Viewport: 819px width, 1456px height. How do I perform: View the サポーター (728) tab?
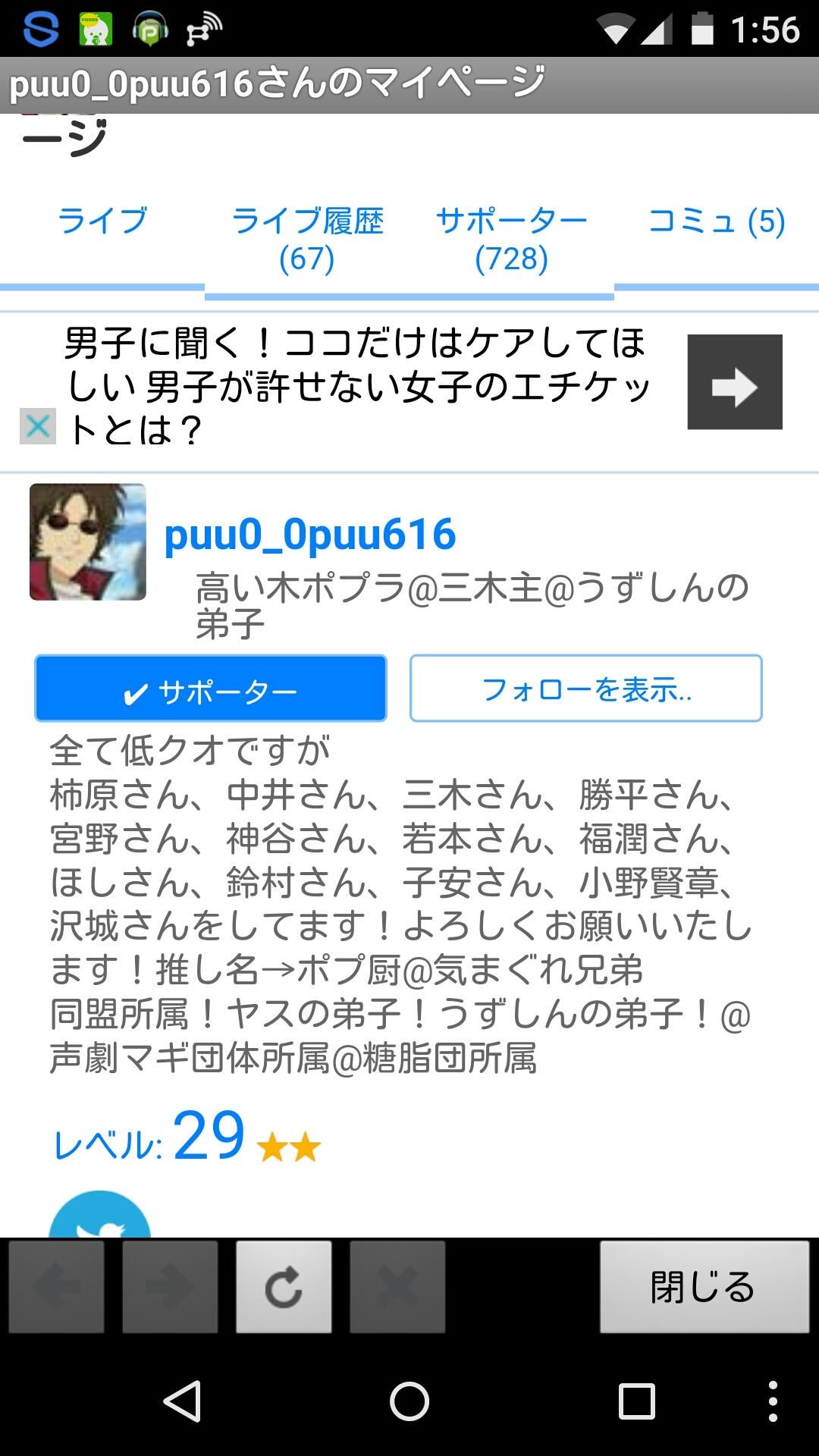pos(512,240)
